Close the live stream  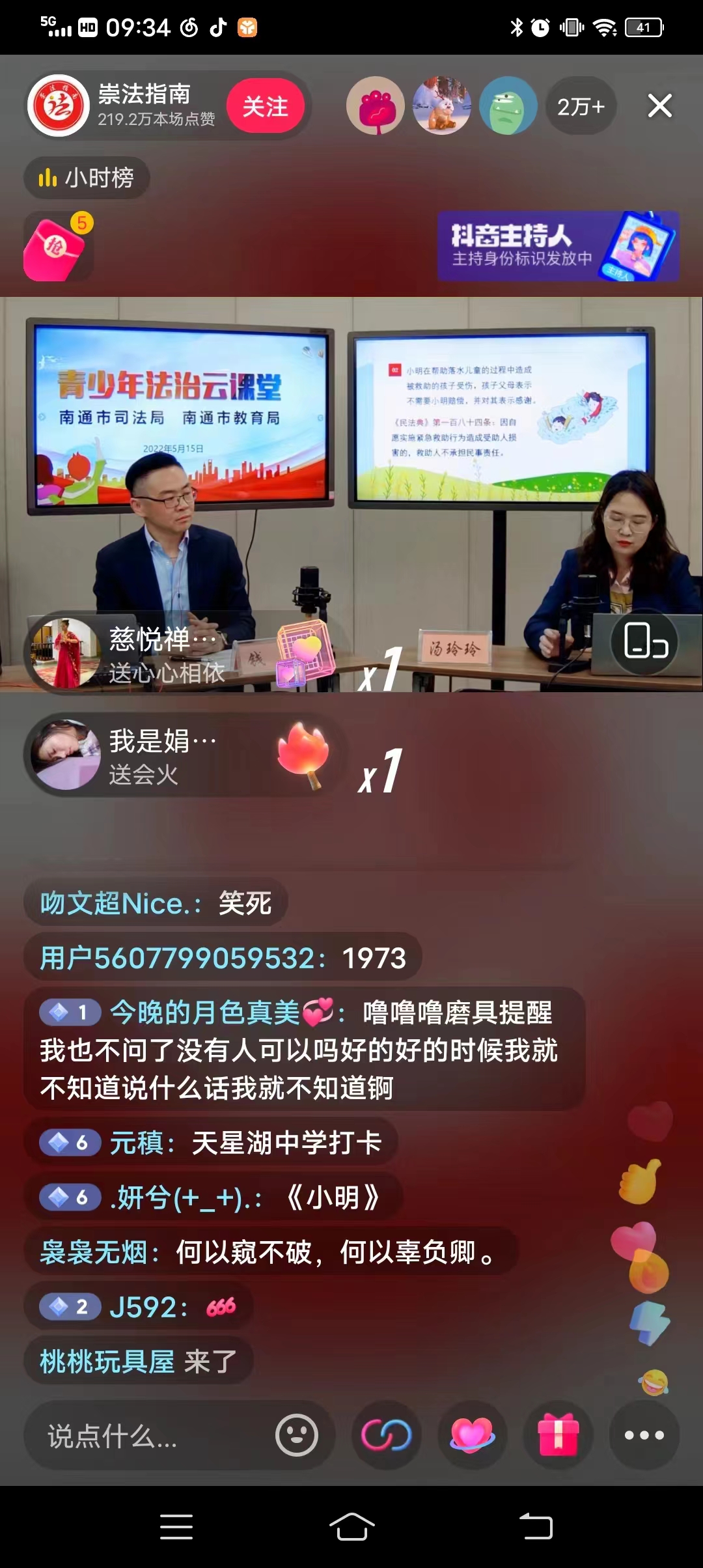tap(659, 105)
